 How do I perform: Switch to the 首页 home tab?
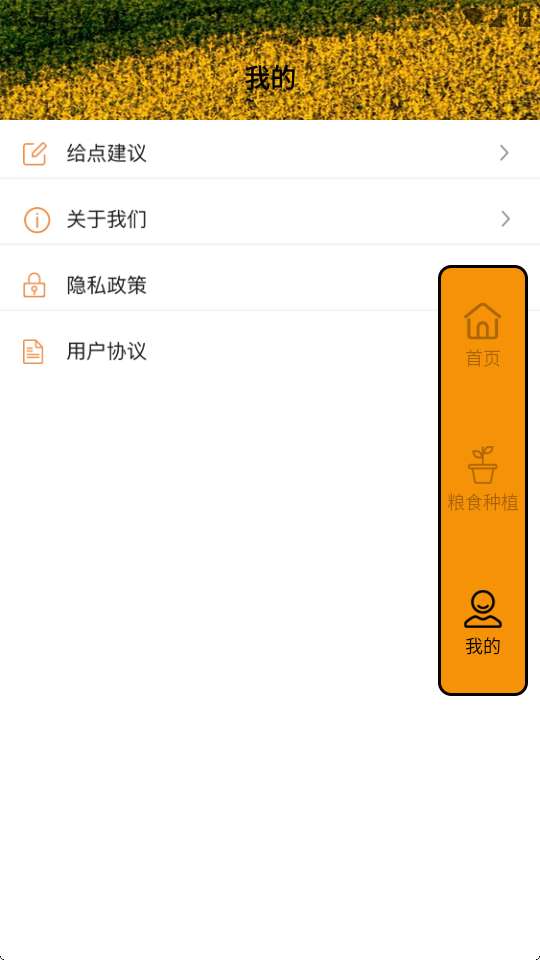(x=482, y=336)
